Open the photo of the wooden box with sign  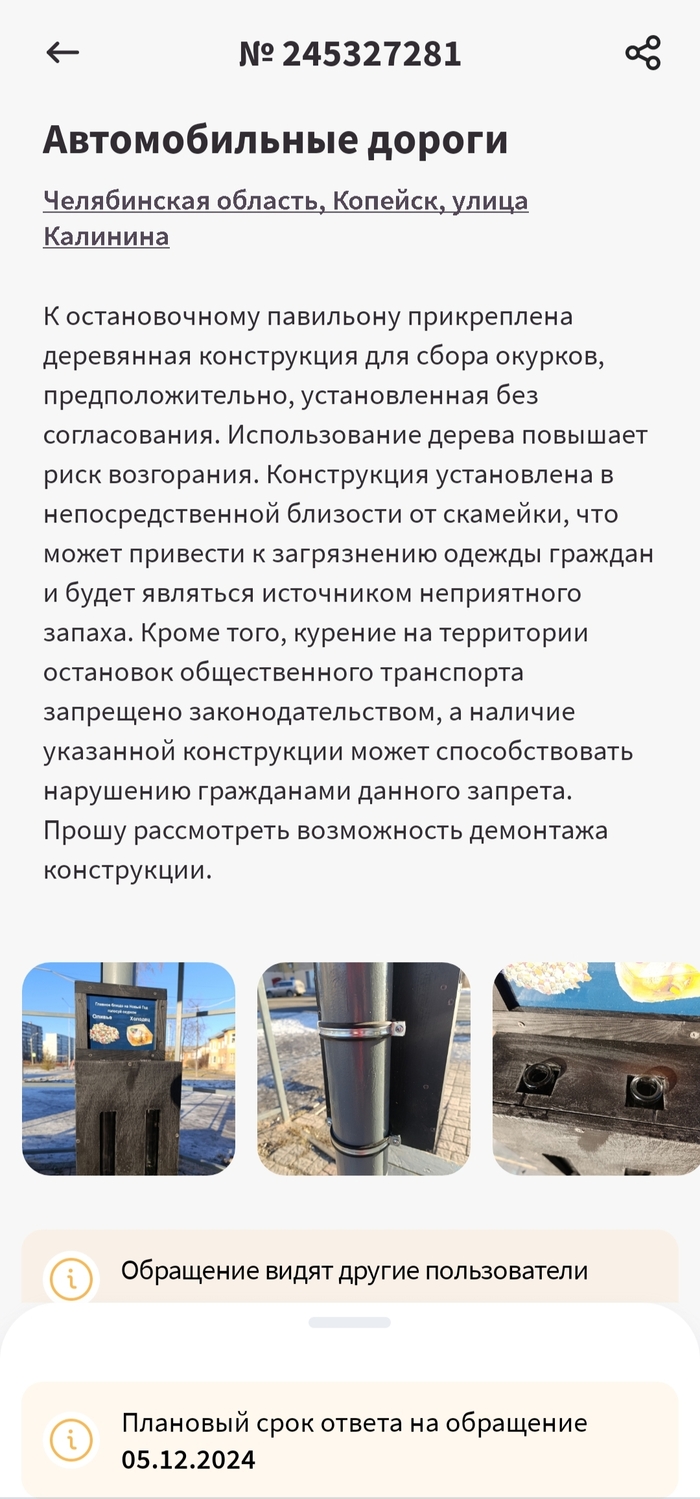coord(128,1068)
